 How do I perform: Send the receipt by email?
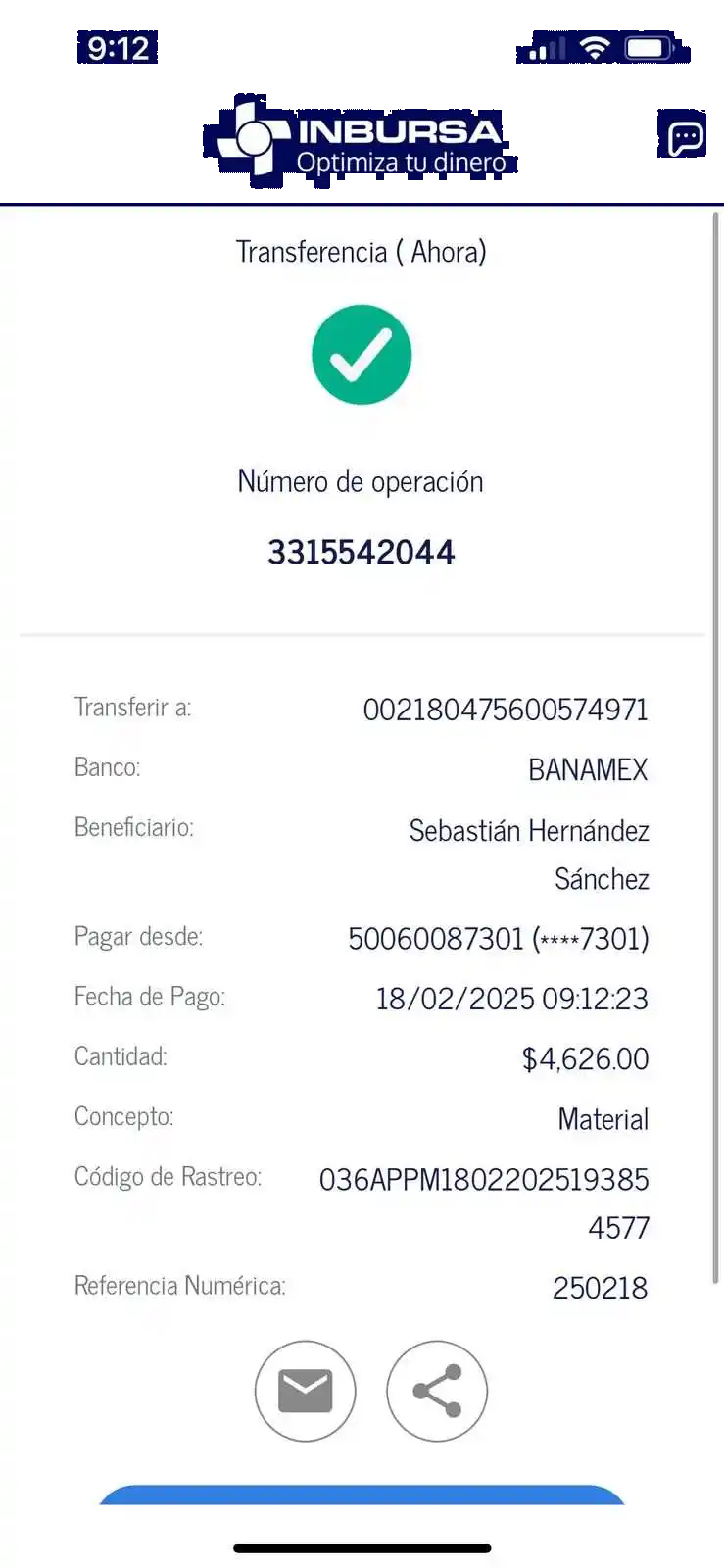[x=305, y=1390]
